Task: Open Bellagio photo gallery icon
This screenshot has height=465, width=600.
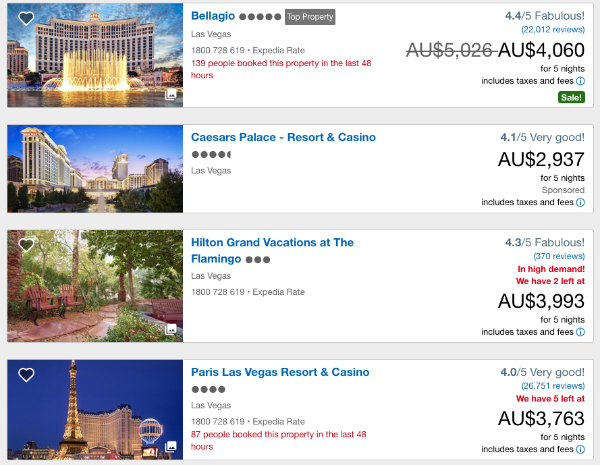Action: coord(171,94)
